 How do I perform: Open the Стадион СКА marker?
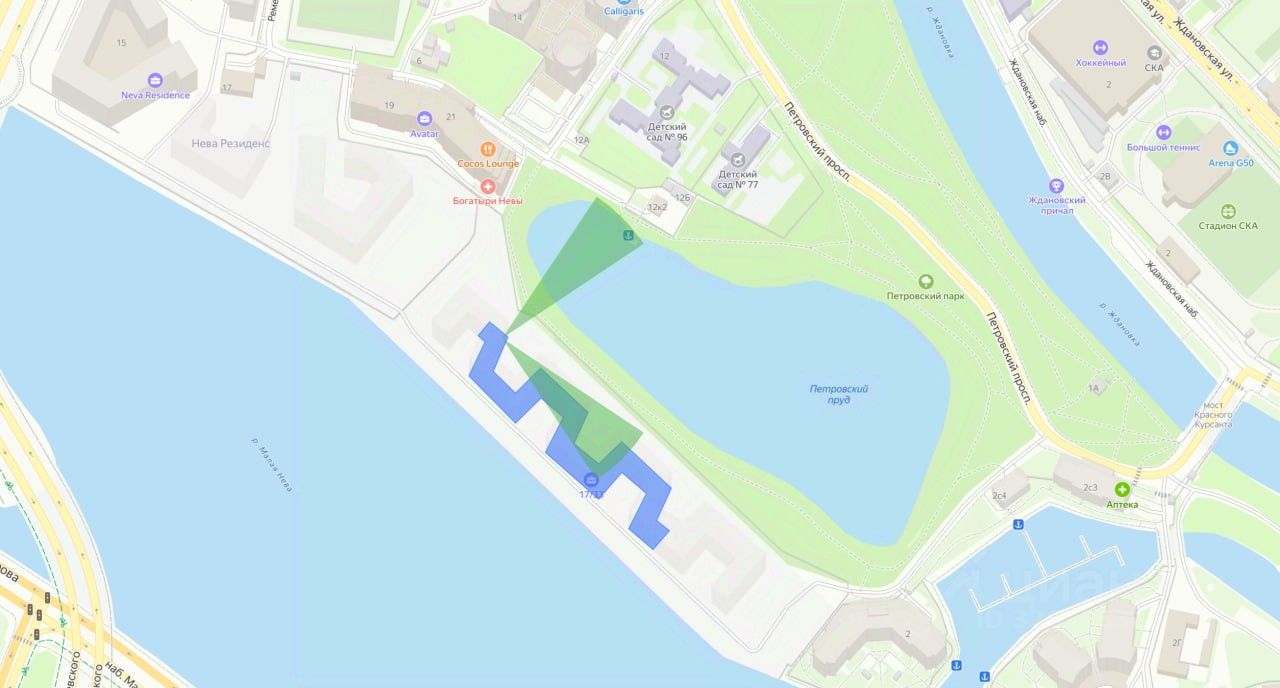pyautogui.click(x=1228, y=211)
